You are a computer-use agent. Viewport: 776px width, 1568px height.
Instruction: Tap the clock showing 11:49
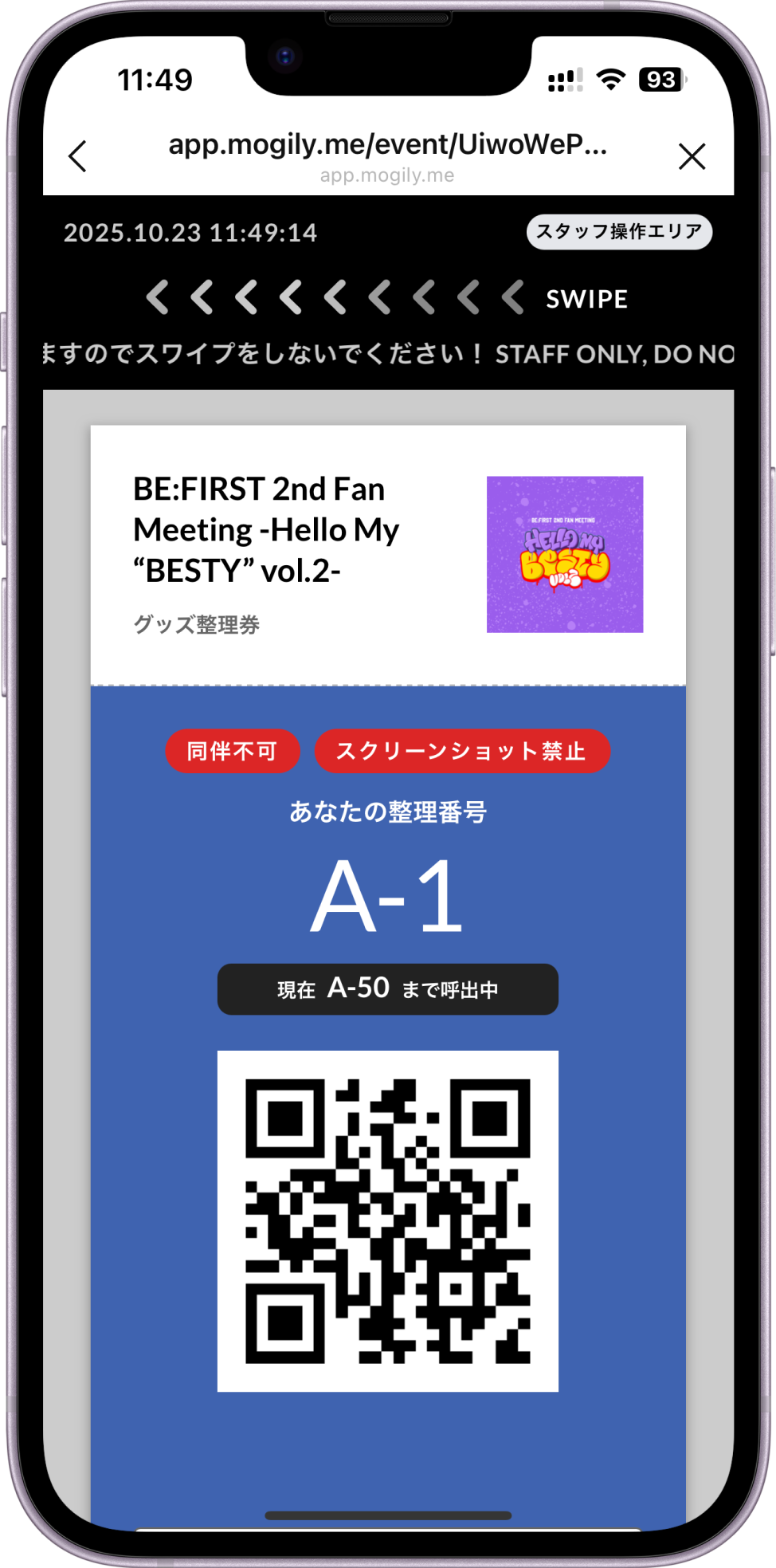(x=156, y=79)
